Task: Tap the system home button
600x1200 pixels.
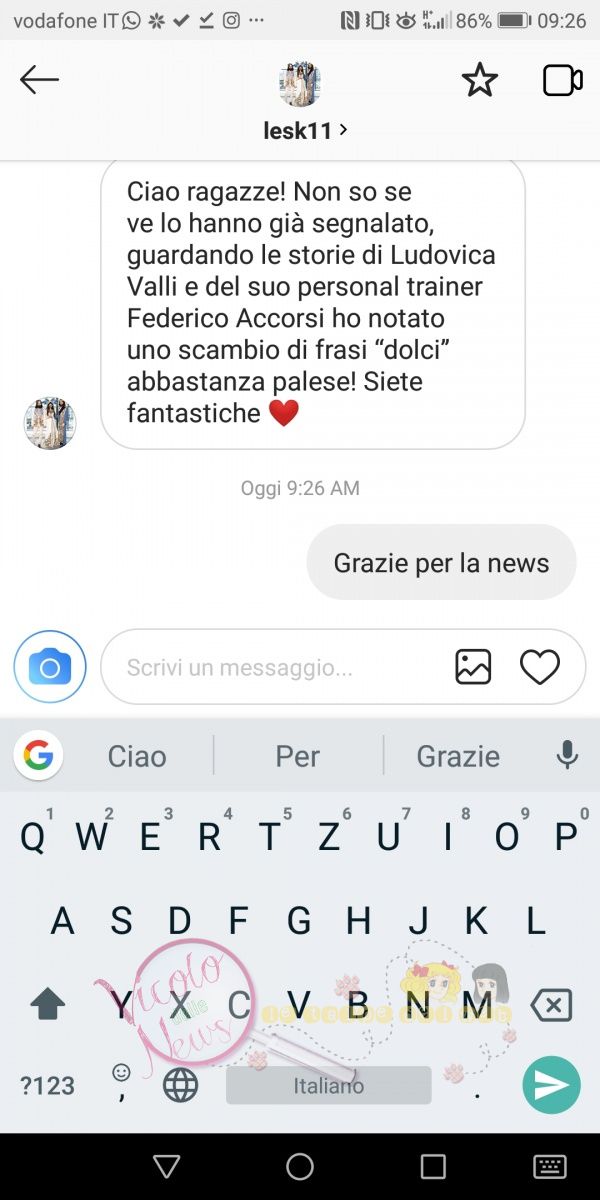Action: 300,1166
